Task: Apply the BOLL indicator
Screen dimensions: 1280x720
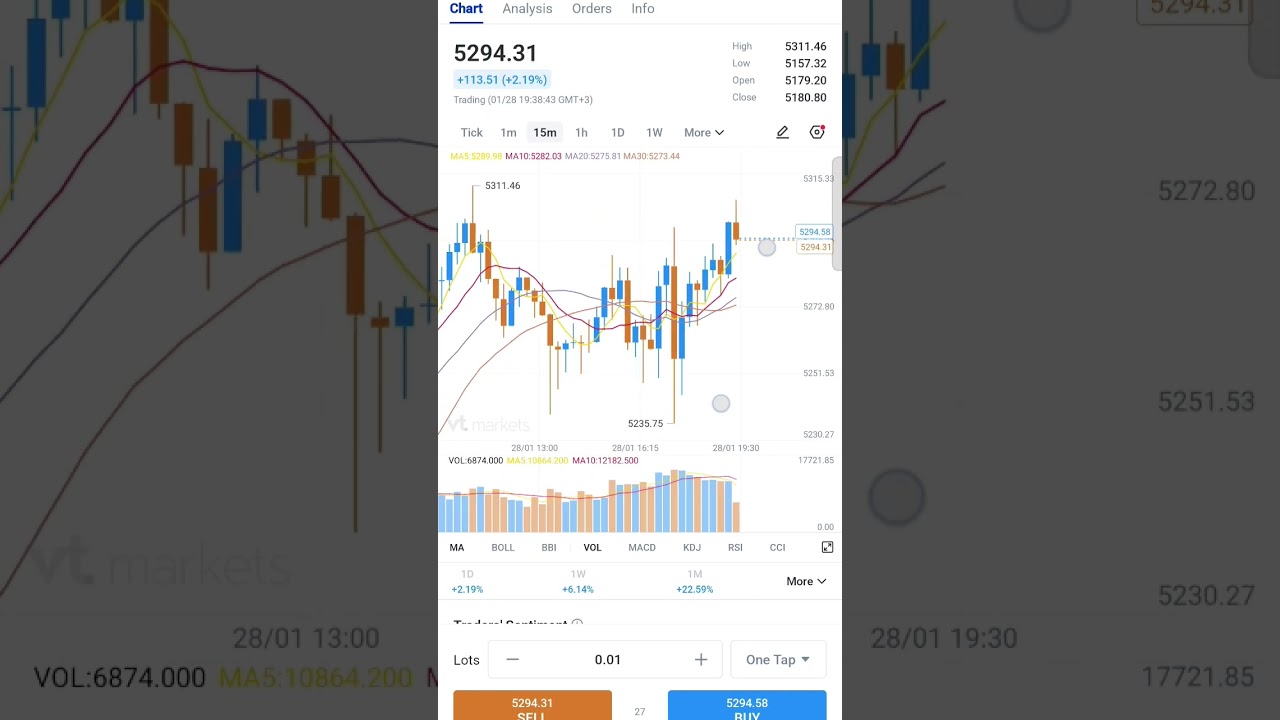Action: (x=502, y=548)
